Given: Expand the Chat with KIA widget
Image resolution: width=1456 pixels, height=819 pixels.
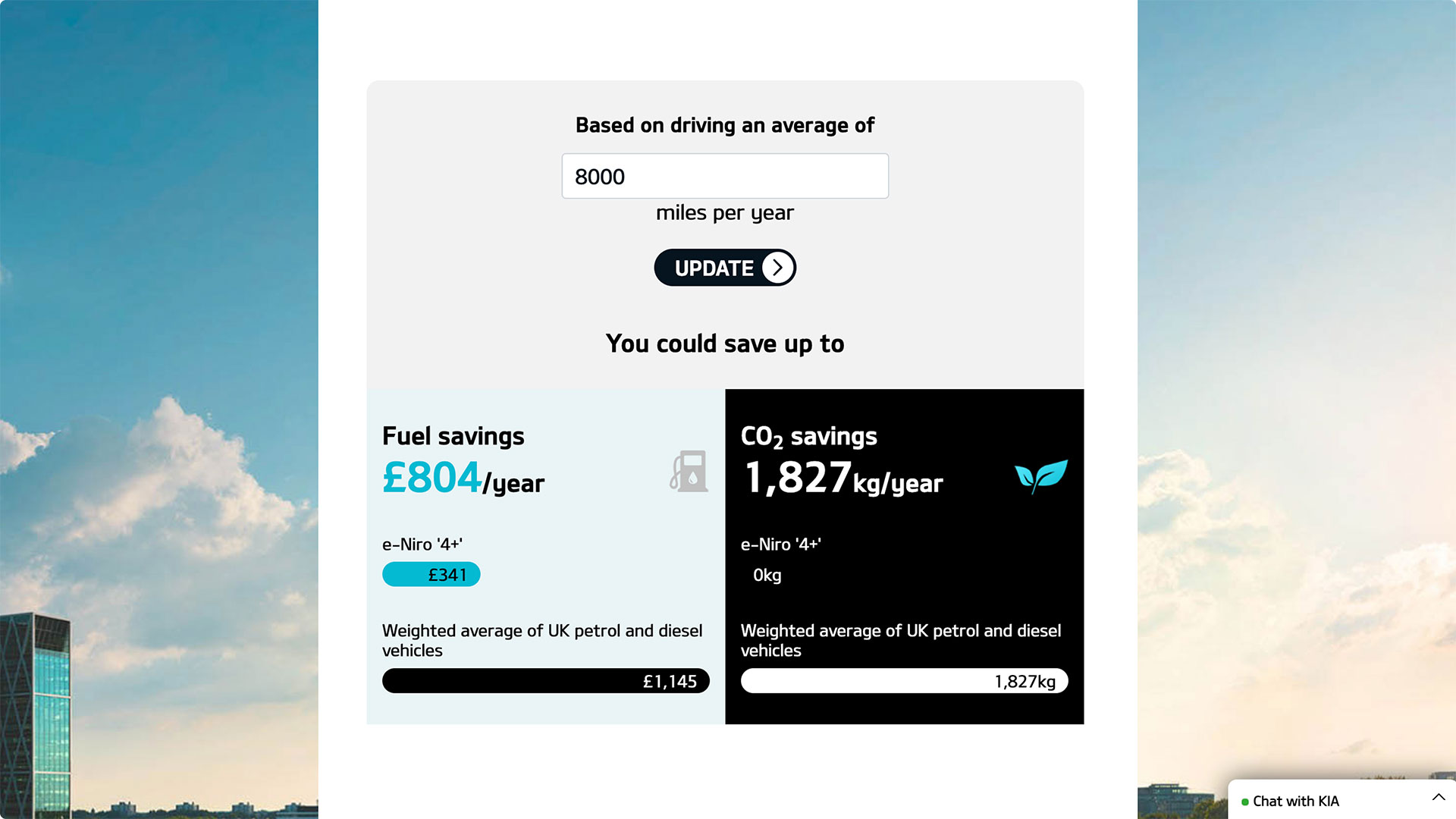Looking at the screenshot, I should click(x=1438, y=798).
